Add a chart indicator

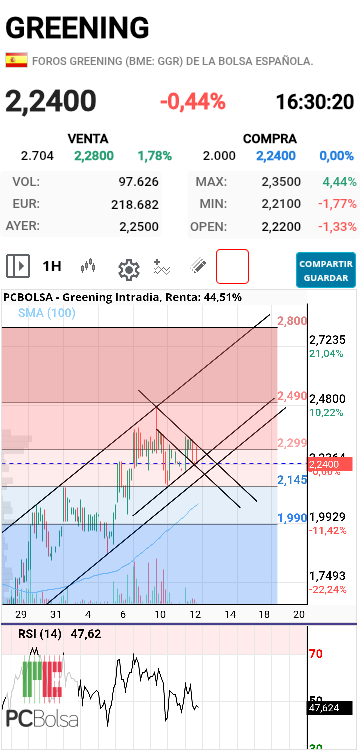[162, 266]
